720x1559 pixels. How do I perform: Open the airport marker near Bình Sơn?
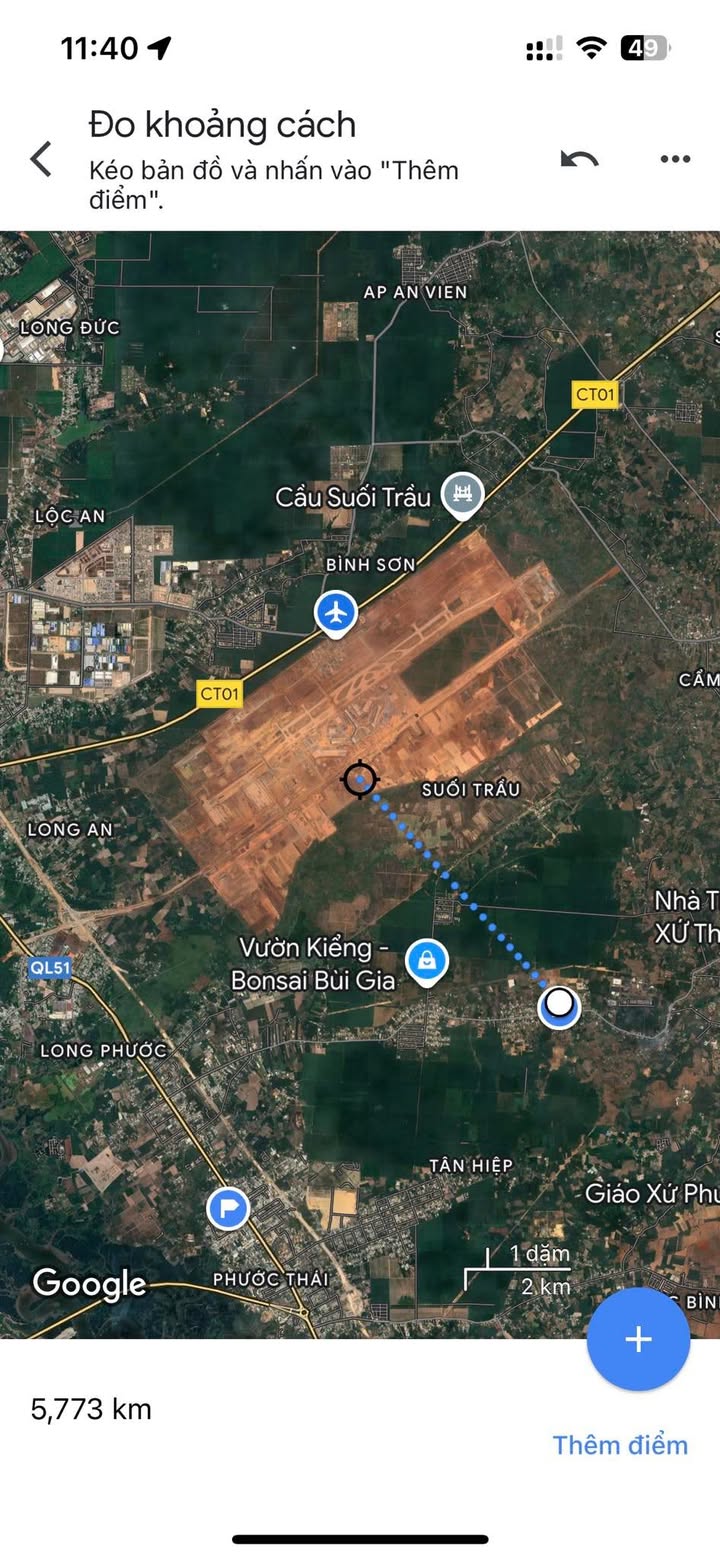[x=337, y=611]
